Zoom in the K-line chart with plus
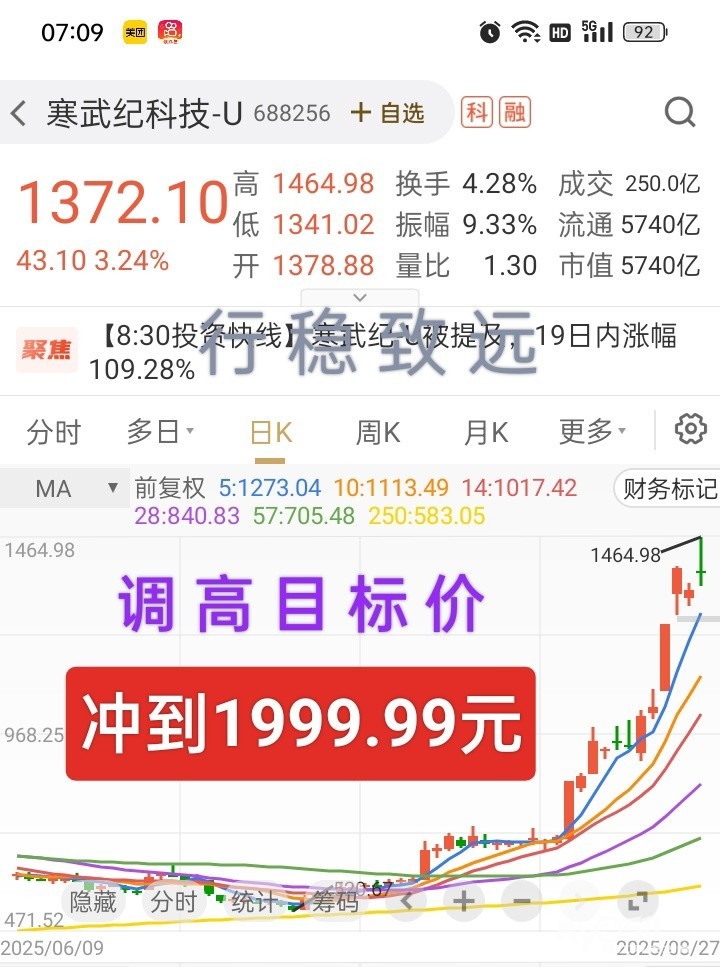 [463, 902]
